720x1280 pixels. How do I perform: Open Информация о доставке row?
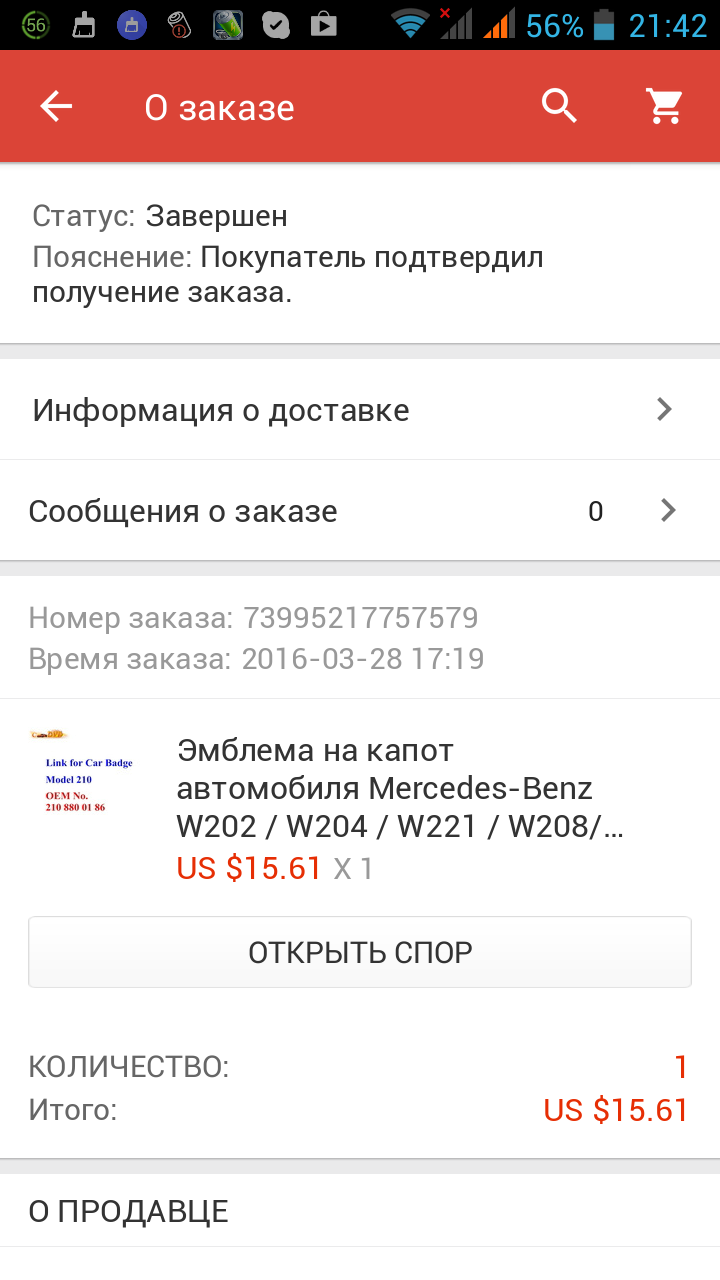360,410
